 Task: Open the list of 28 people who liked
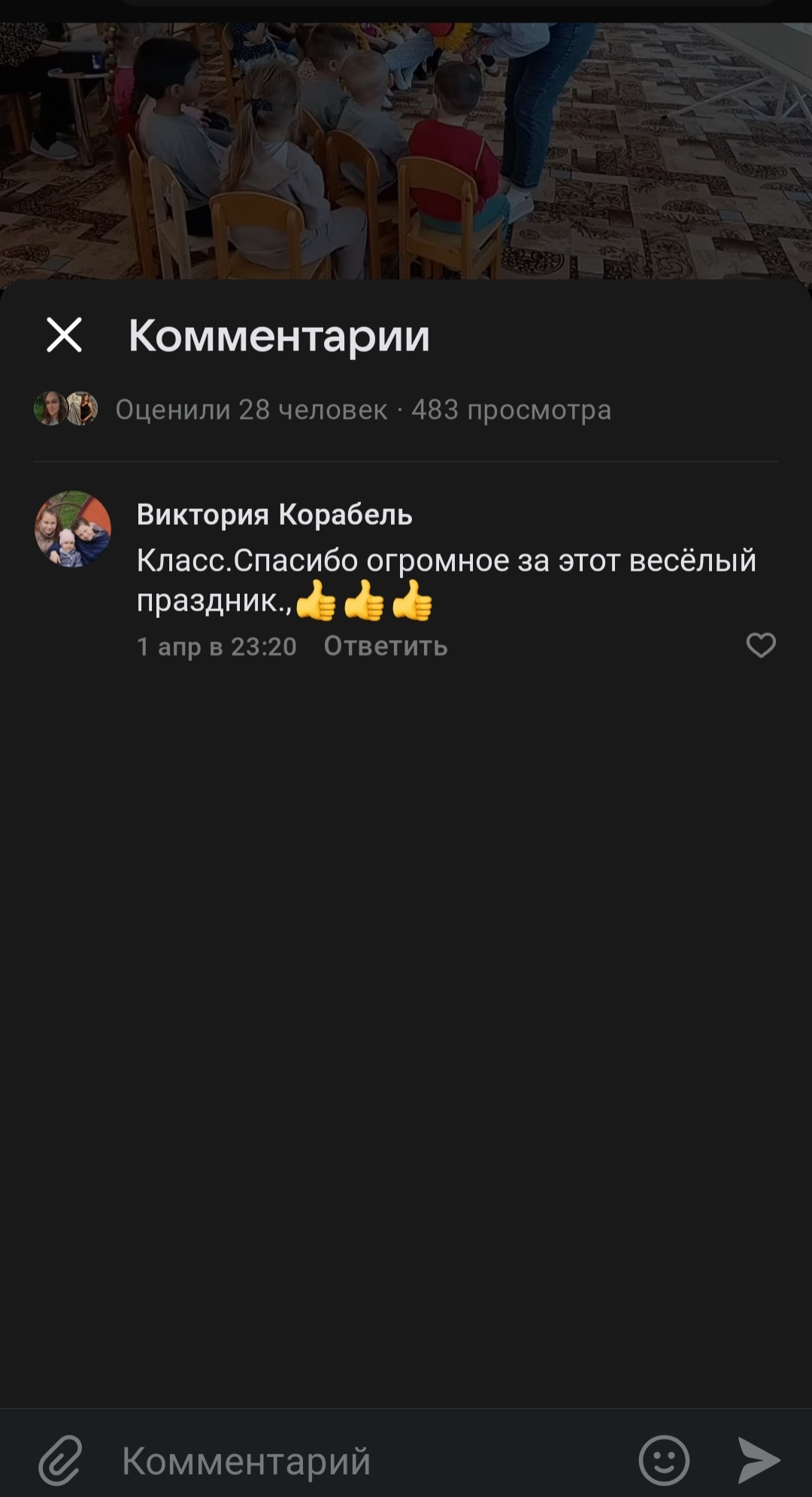pyautogui.click(x=251, y=410)
